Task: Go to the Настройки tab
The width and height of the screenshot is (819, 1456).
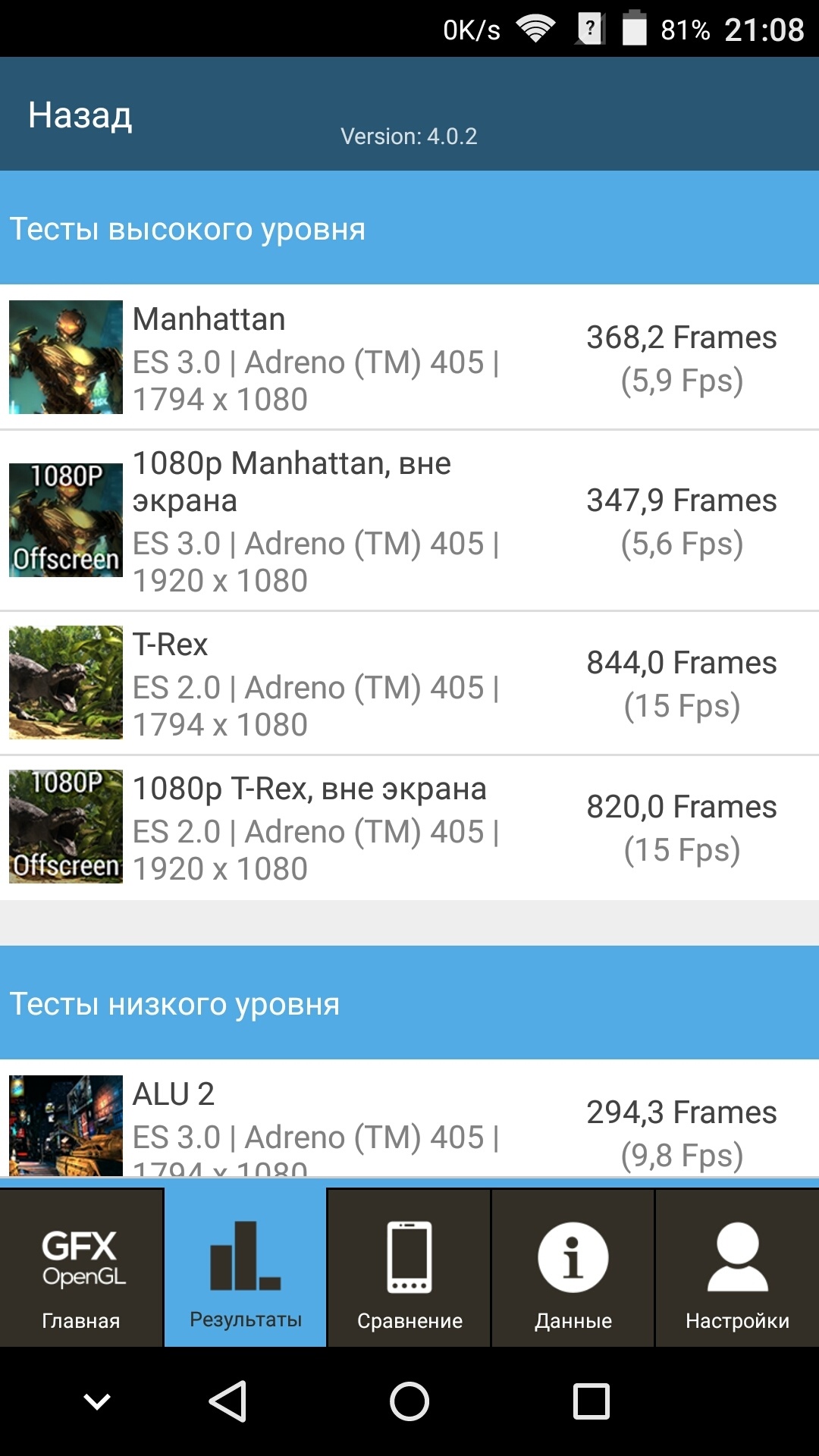Action: click(x=737, y=1268)
